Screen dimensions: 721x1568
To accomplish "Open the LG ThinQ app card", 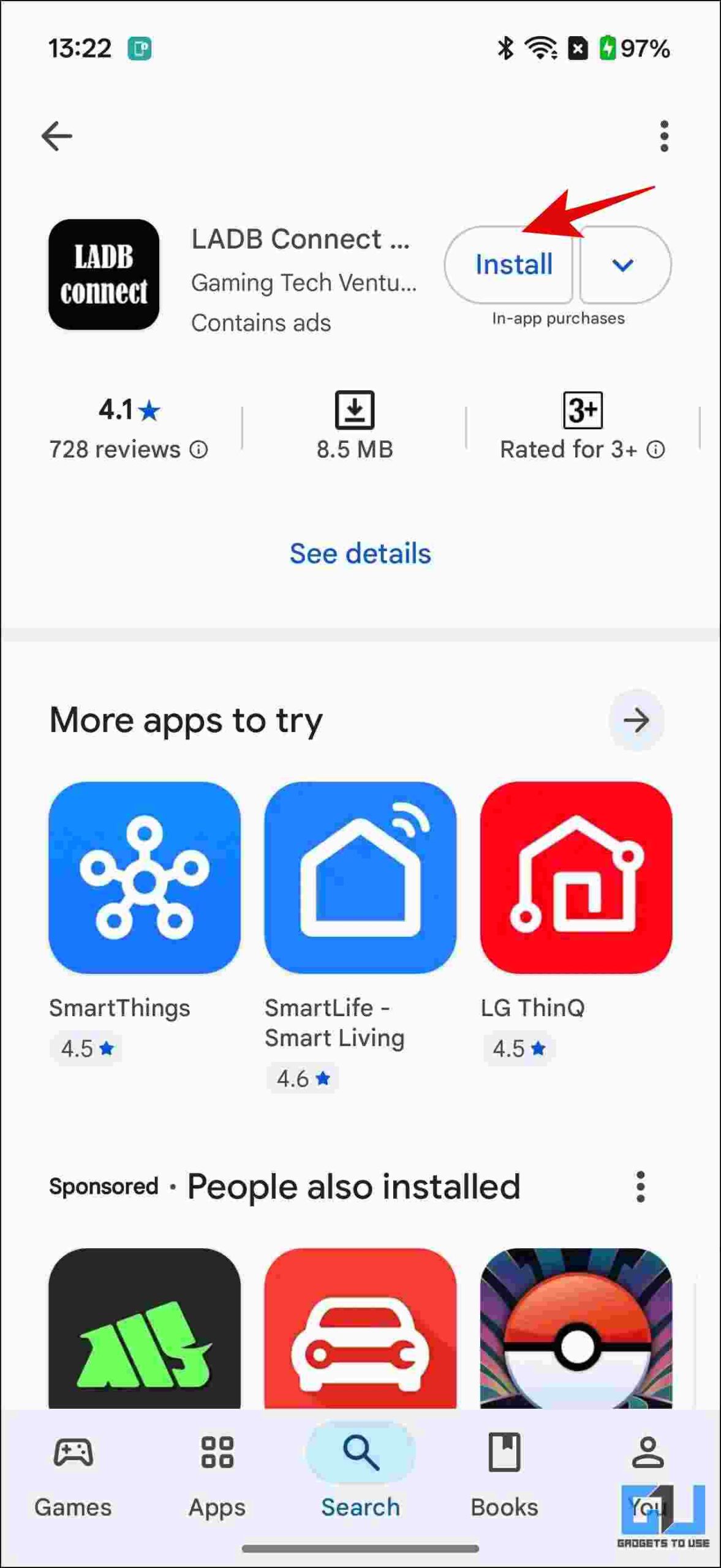I will (576, 877).
